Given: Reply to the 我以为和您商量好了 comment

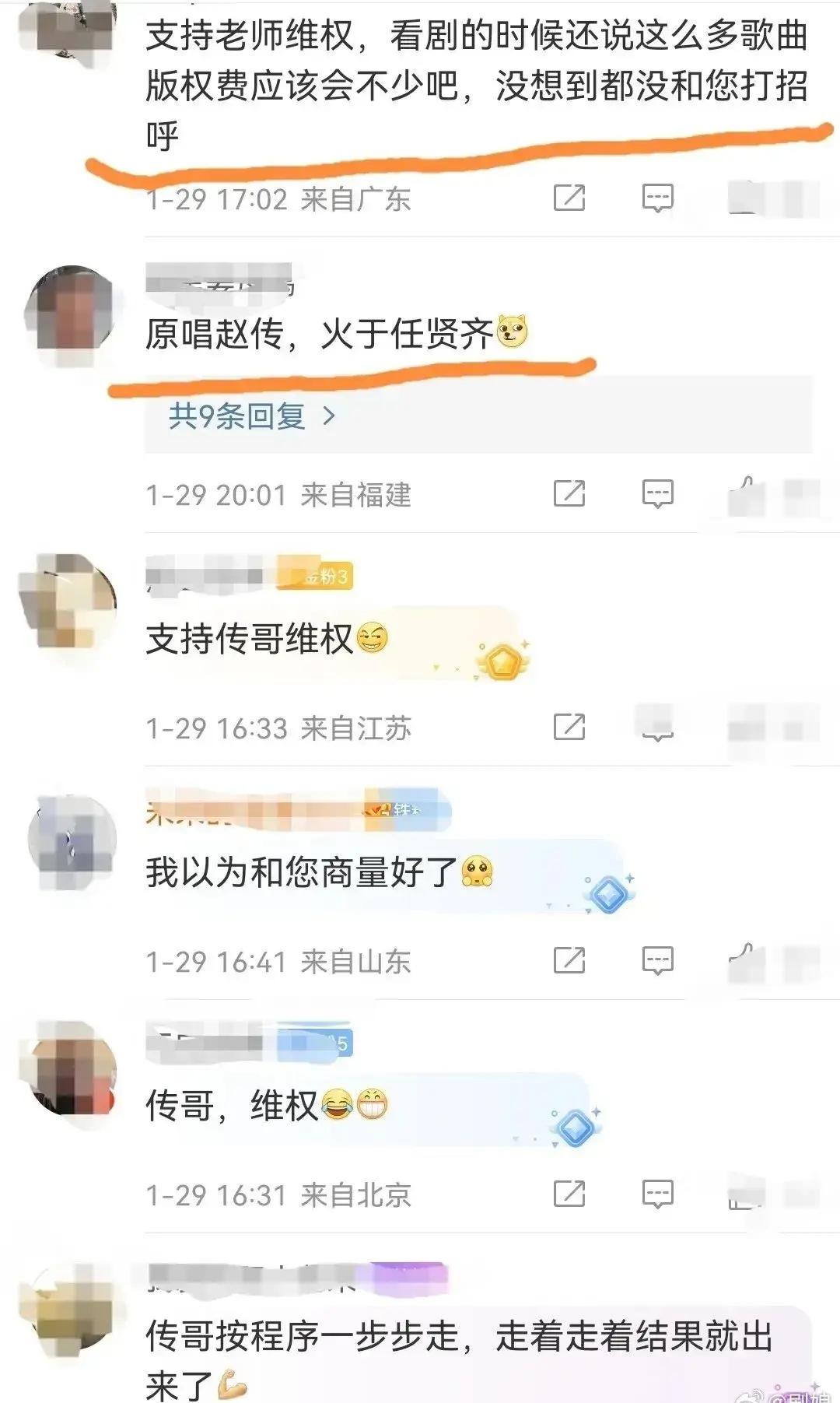Looking at the screenshot, I should [x=657, y=961].
